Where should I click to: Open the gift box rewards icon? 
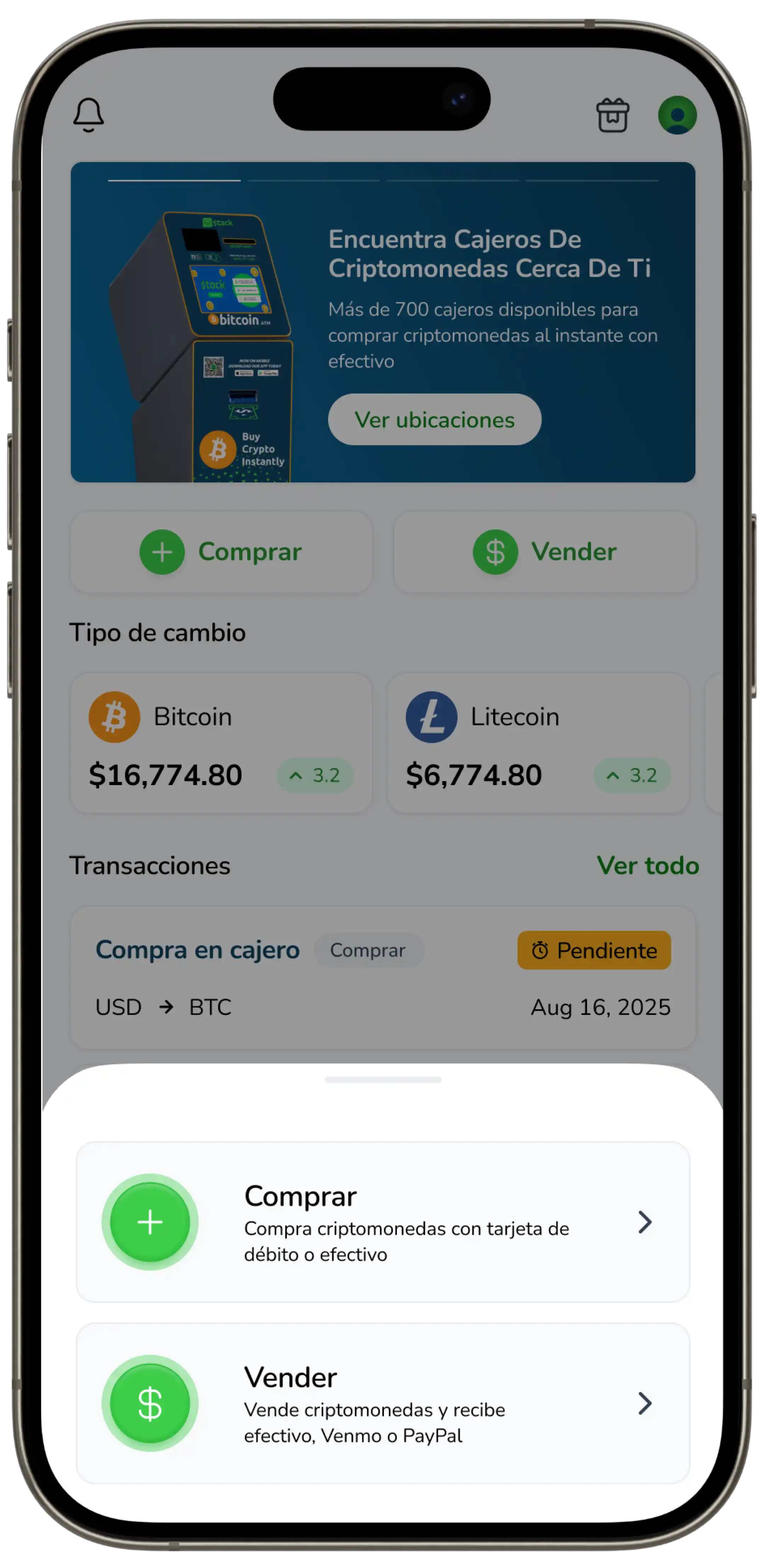point(612,115)
